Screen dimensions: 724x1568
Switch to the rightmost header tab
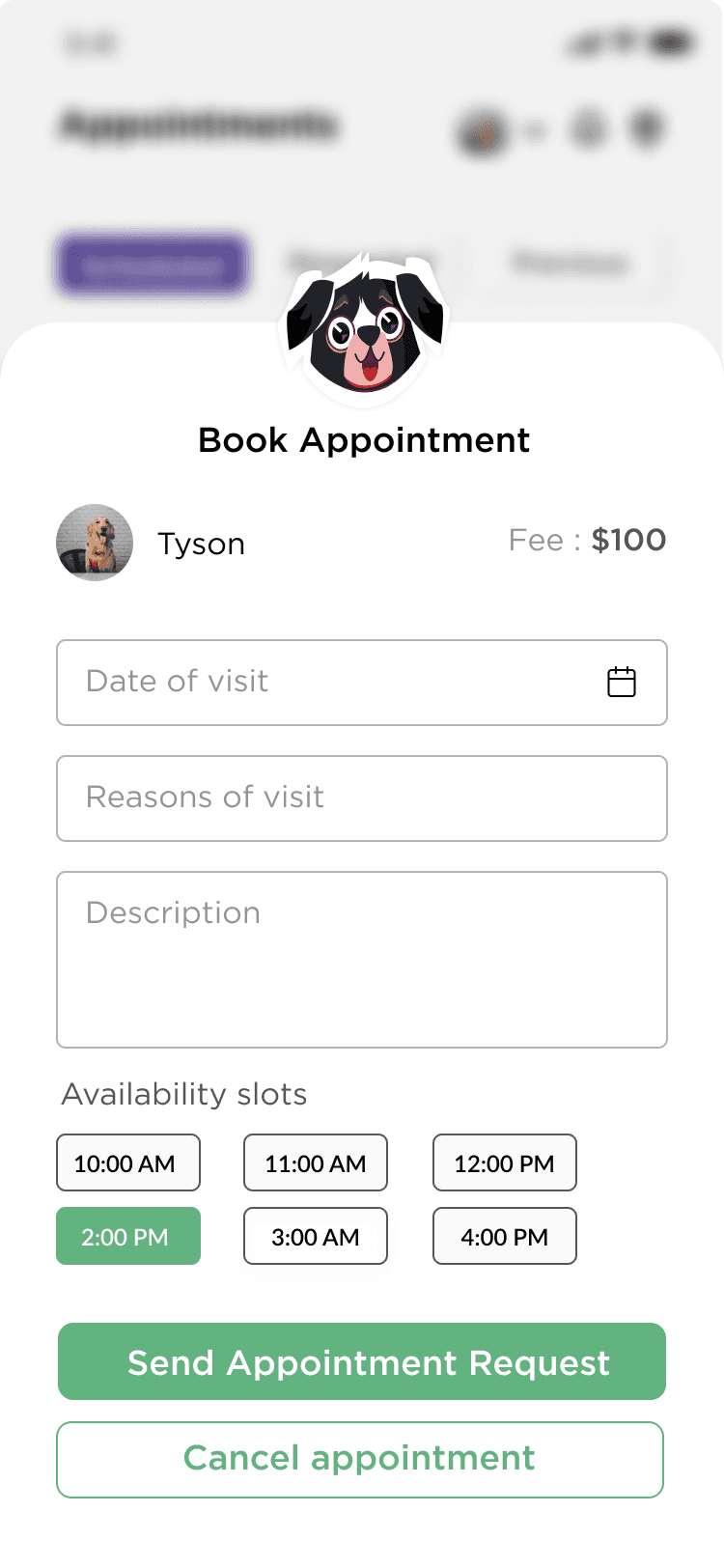pyautogui.click(x=568, y=263)
